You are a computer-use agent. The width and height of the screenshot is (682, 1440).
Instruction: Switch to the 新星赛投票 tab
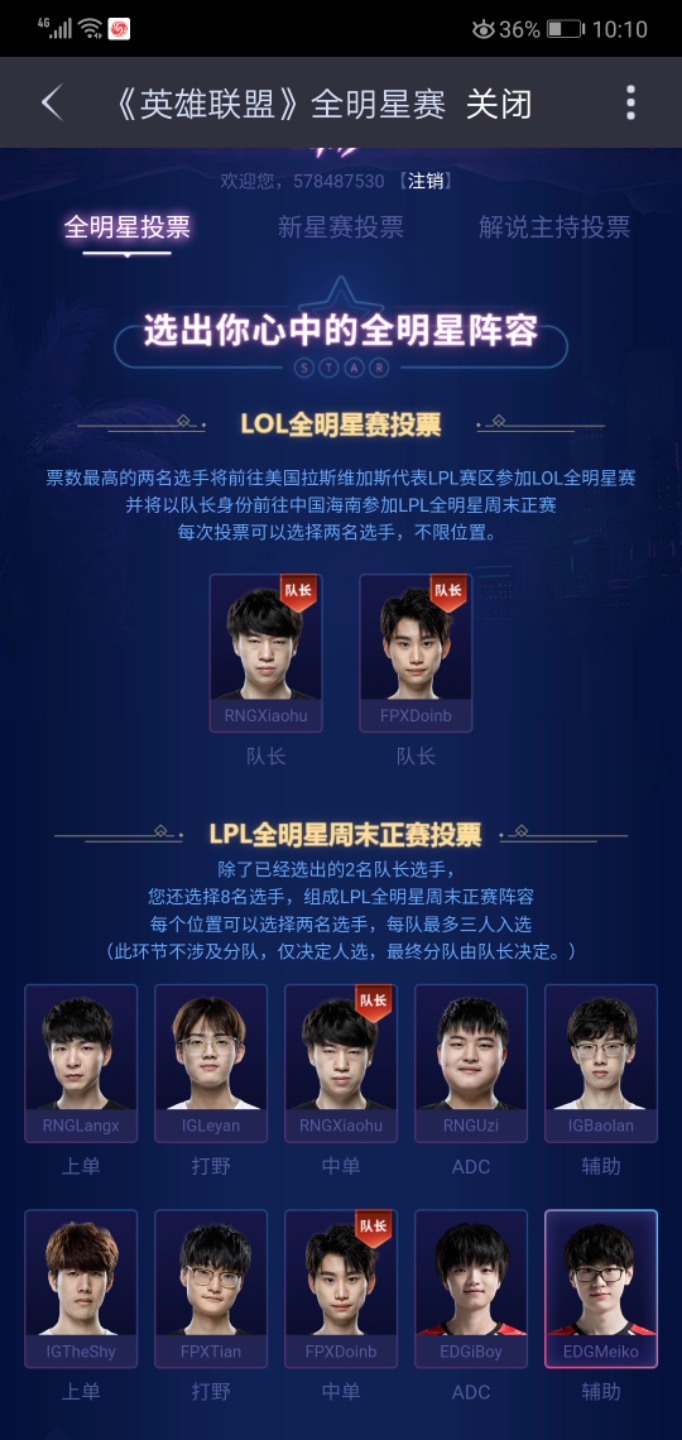[x=341, y=228]
